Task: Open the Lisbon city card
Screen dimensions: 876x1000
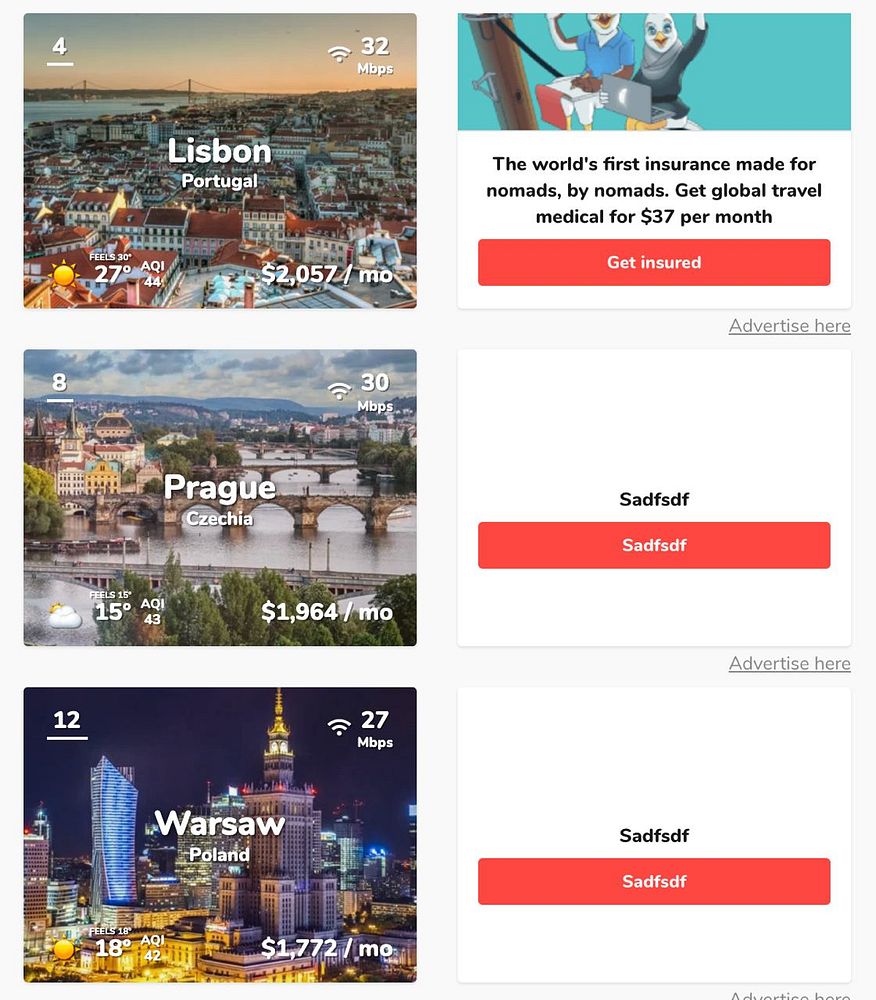Action: [220, 160]
